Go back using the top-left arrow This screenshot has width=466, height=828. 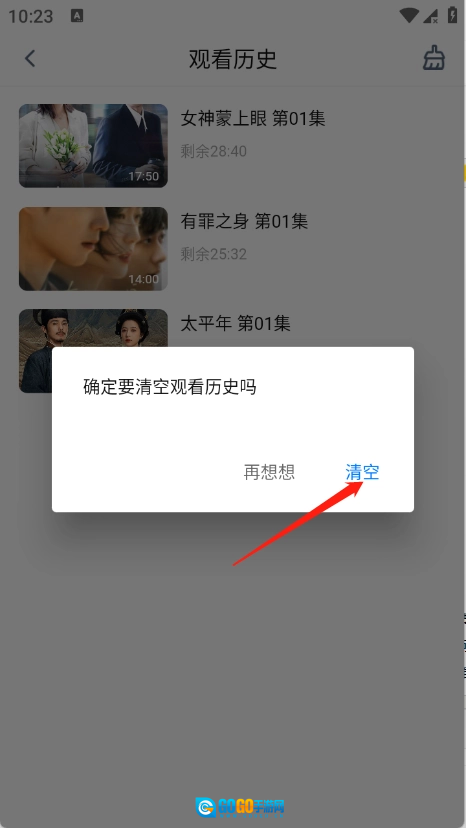coord(30,58)
